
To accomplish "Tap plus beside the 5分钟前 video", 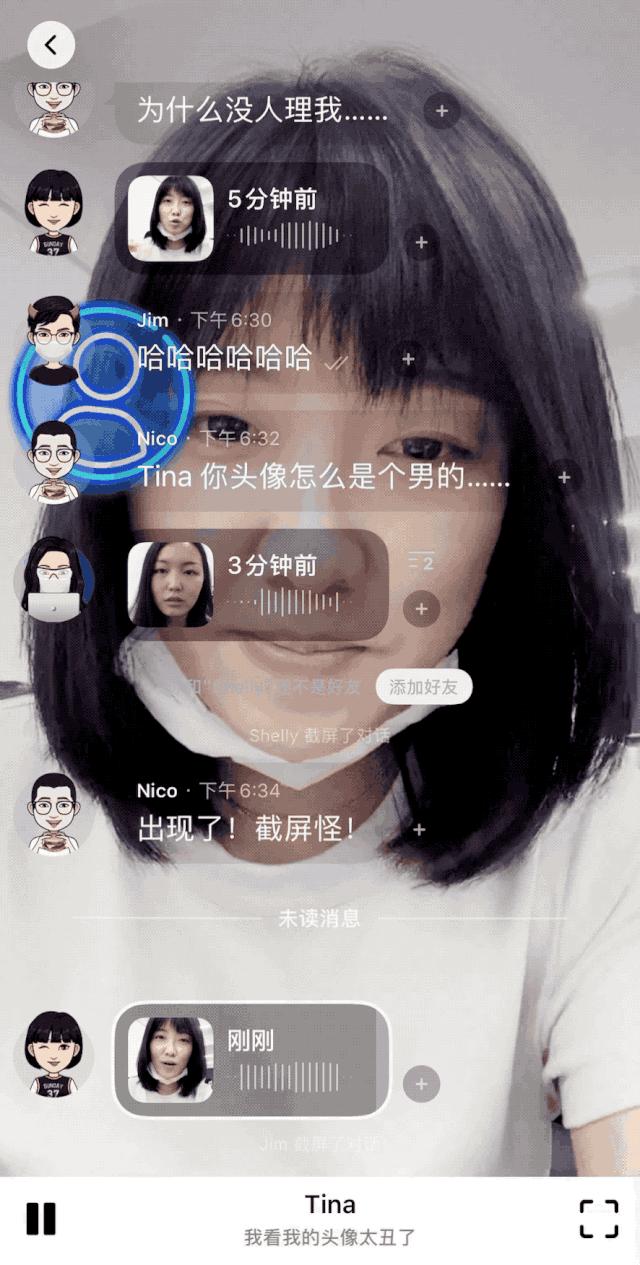I will click(421, 243).
